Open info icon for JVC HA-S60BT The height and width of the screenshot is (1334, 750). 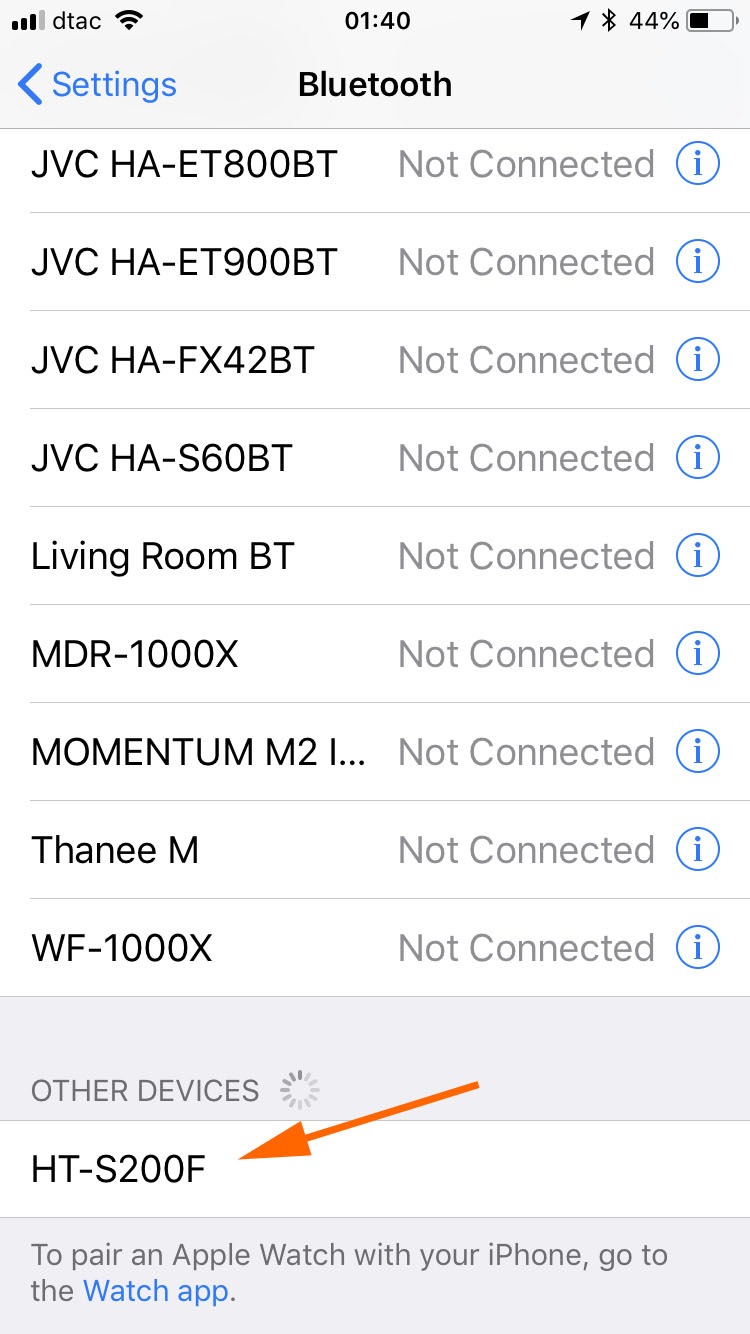[697, 458]
